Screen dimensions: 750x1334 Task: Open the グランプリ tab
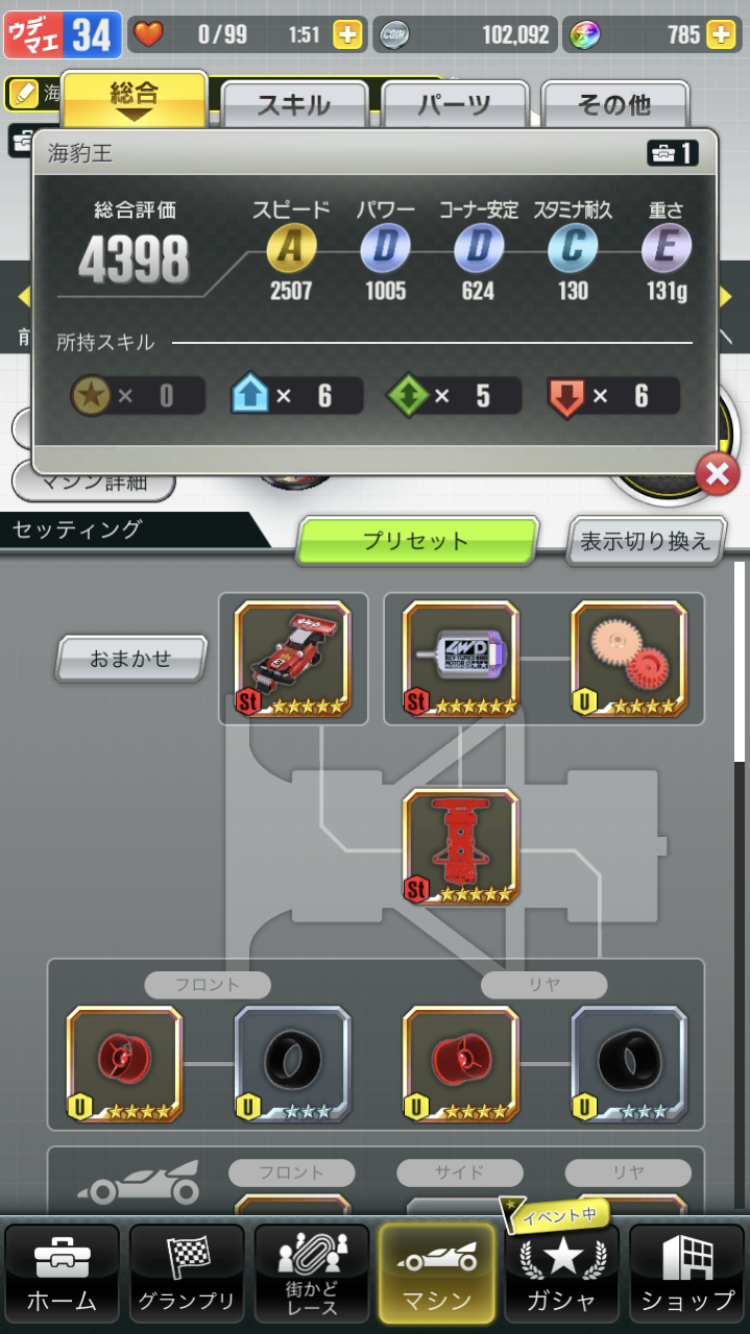click(187, 1274)
